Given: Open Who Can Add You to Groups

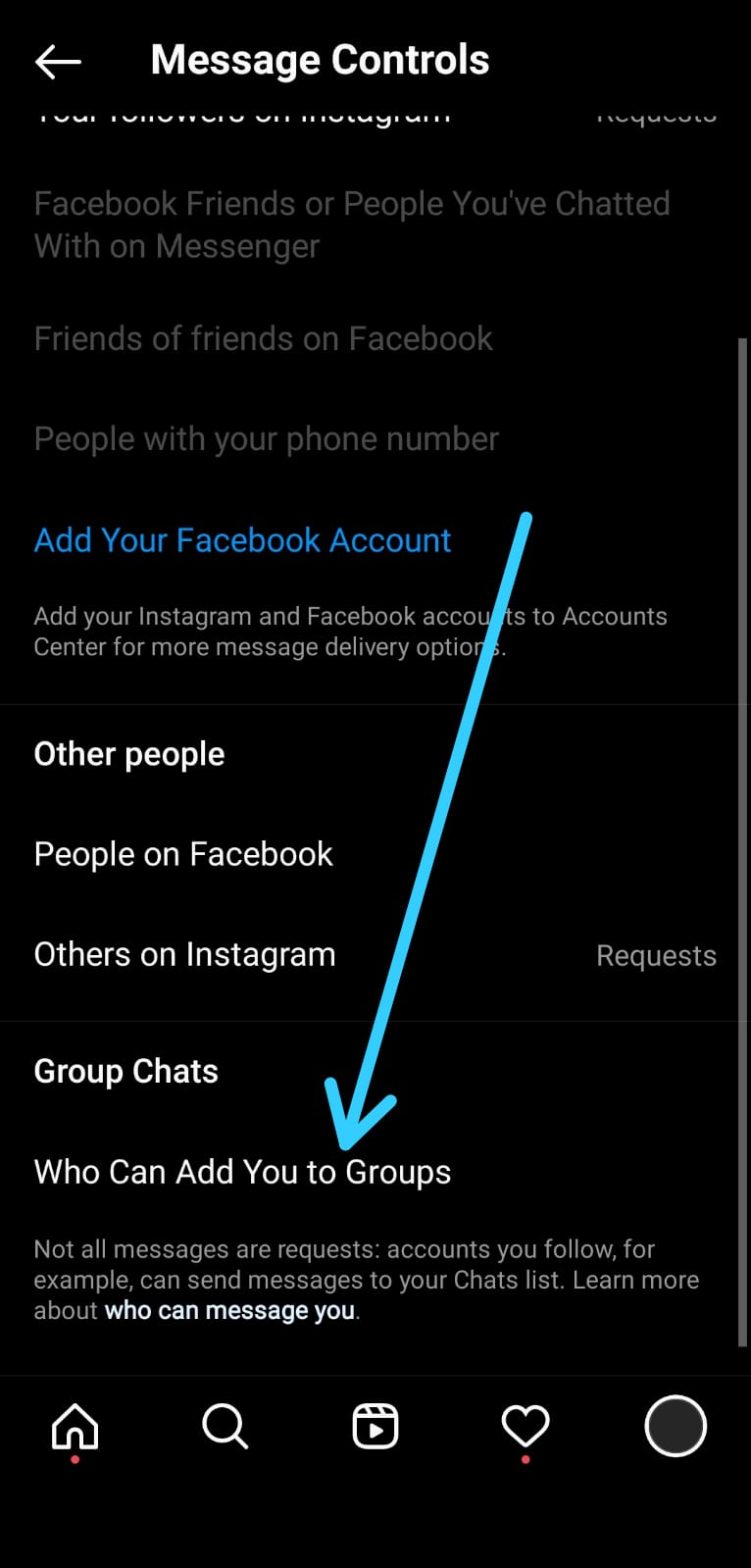Looking at the screenshot, I should click(375, 1172).
